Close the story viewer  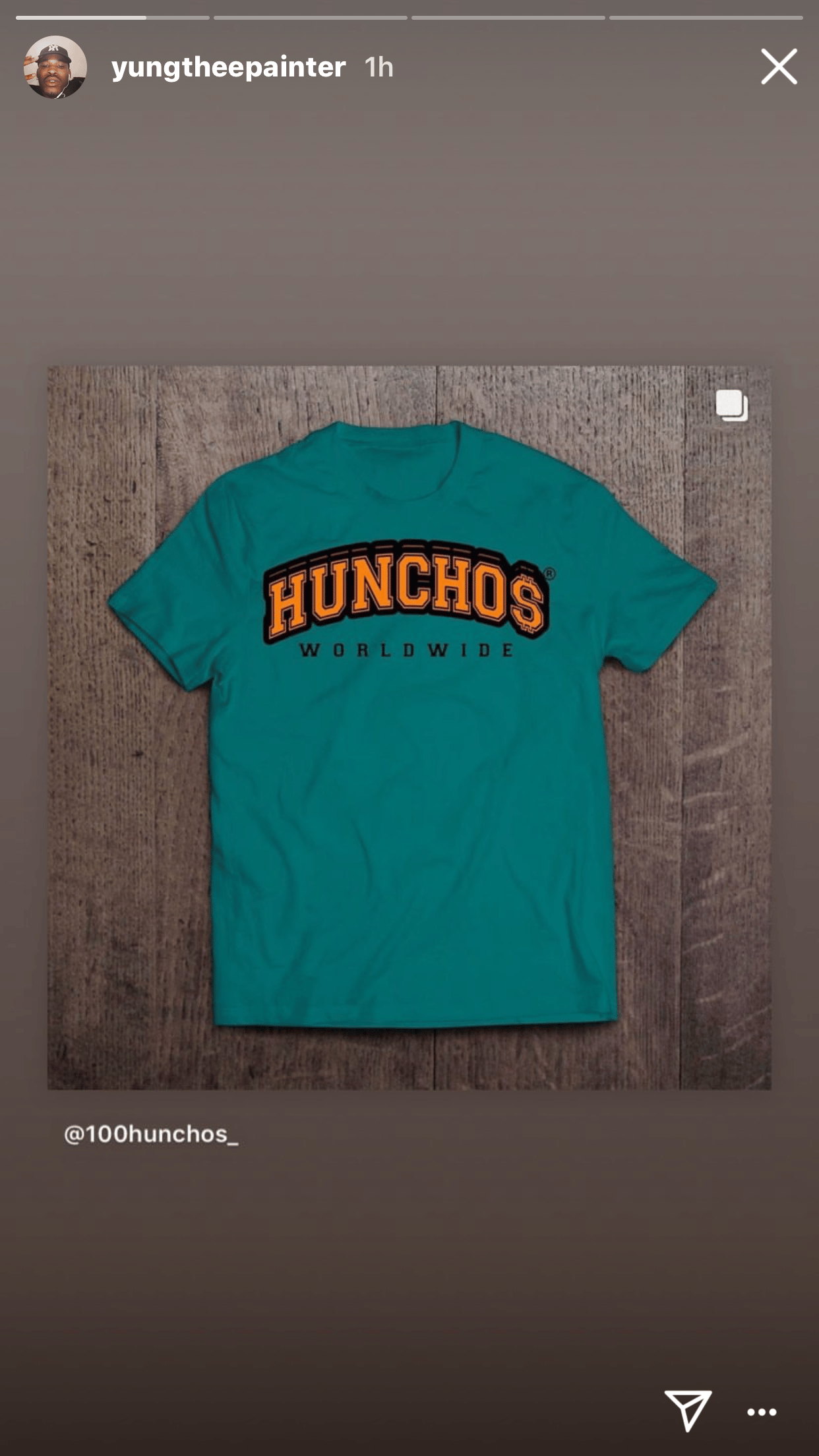pyautogui.click(x=779, y=67)
